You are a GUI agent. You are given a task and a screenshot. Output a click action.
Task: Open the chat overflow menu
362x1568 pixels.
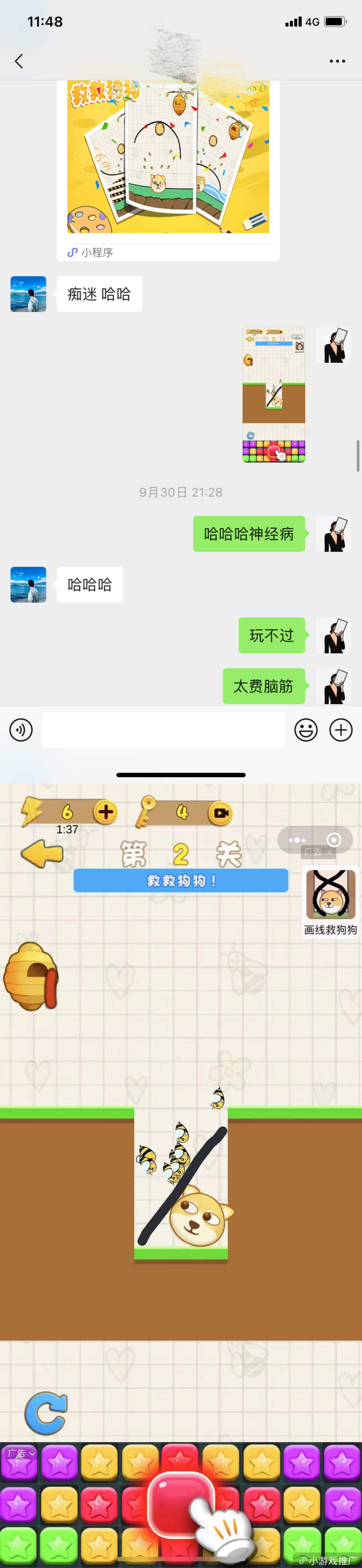tap(337, 61)
